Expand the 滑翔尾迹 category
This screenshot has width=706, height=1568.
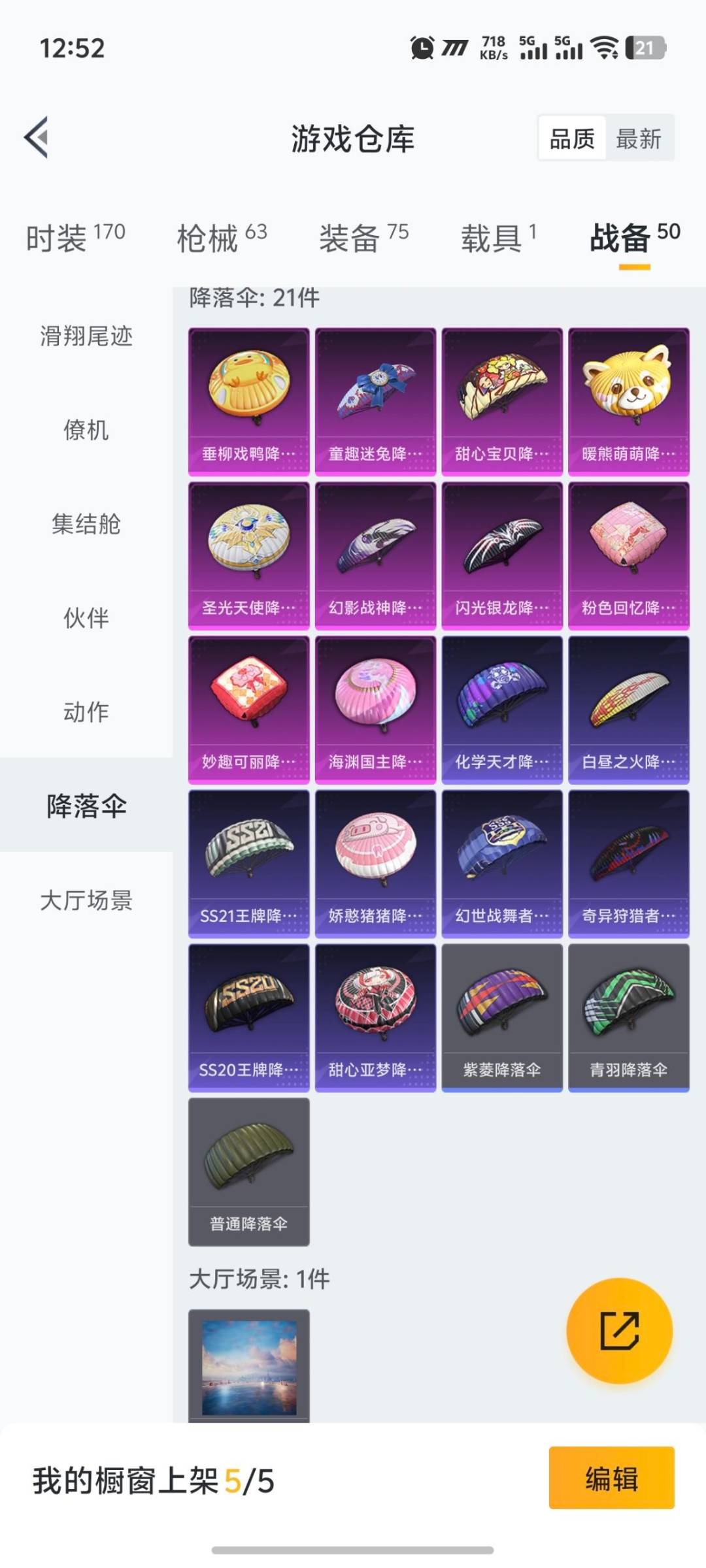pyautogui.click(x=86, y=338)
